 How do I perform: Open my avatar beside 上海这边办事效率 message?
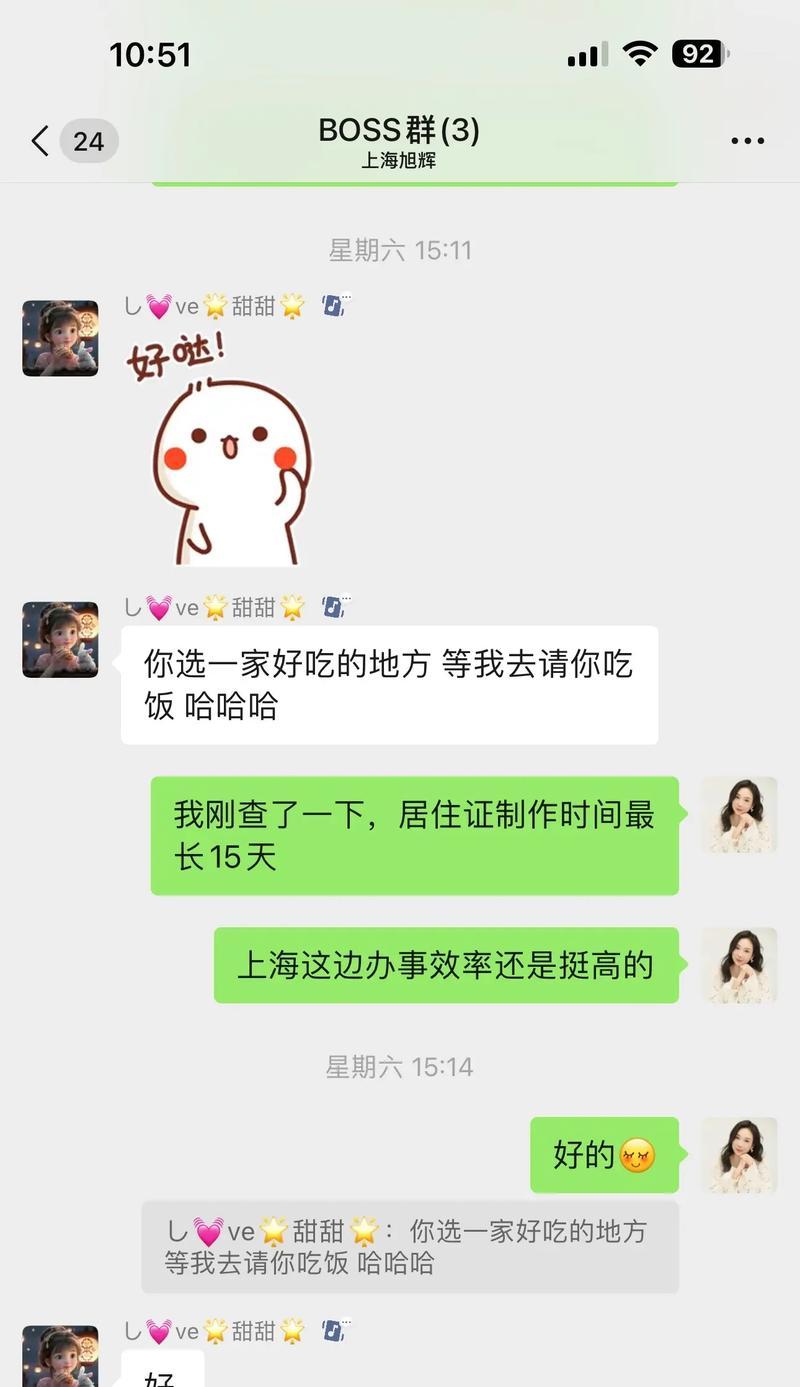[x=739, y=965]
